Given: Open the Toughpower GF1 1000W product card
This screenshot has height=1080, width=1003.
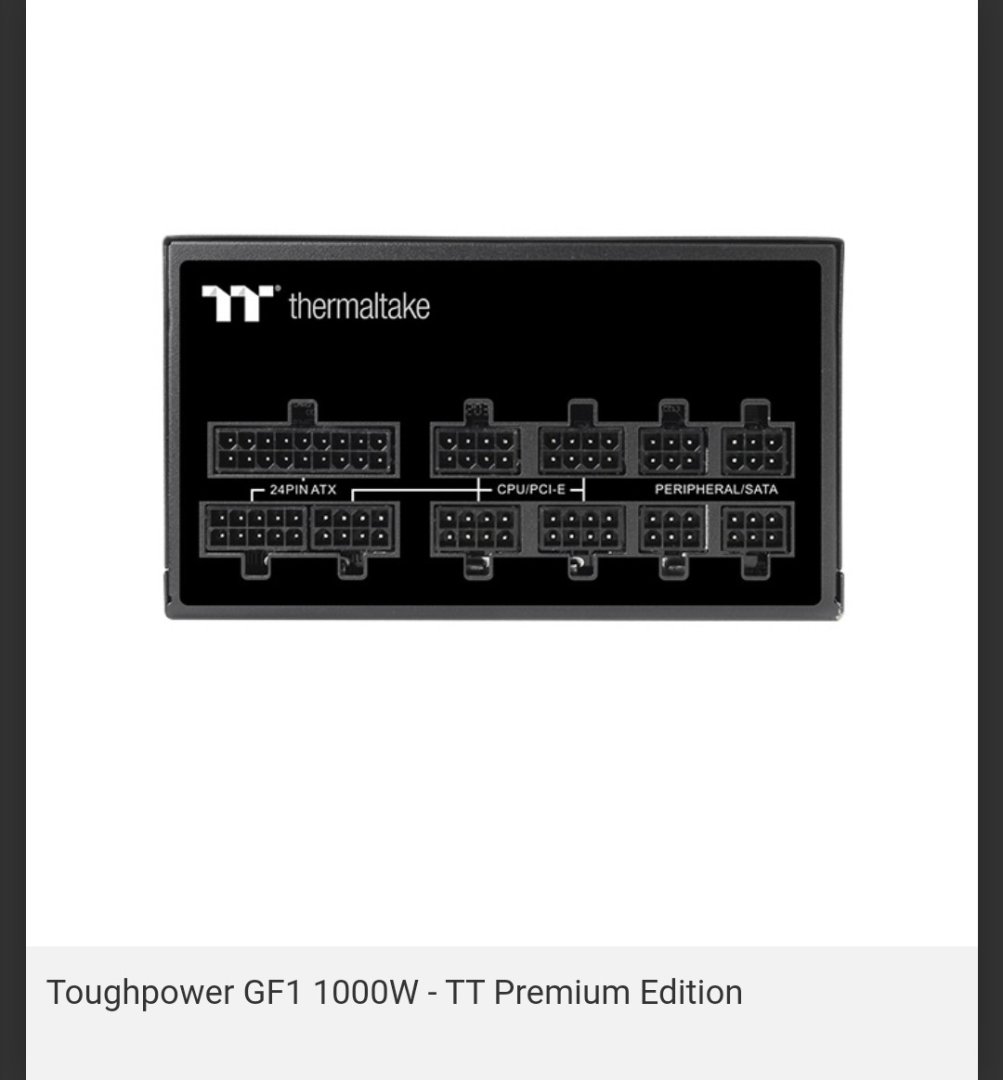Looking at the screenshot, I should click(x=394, y=992).
